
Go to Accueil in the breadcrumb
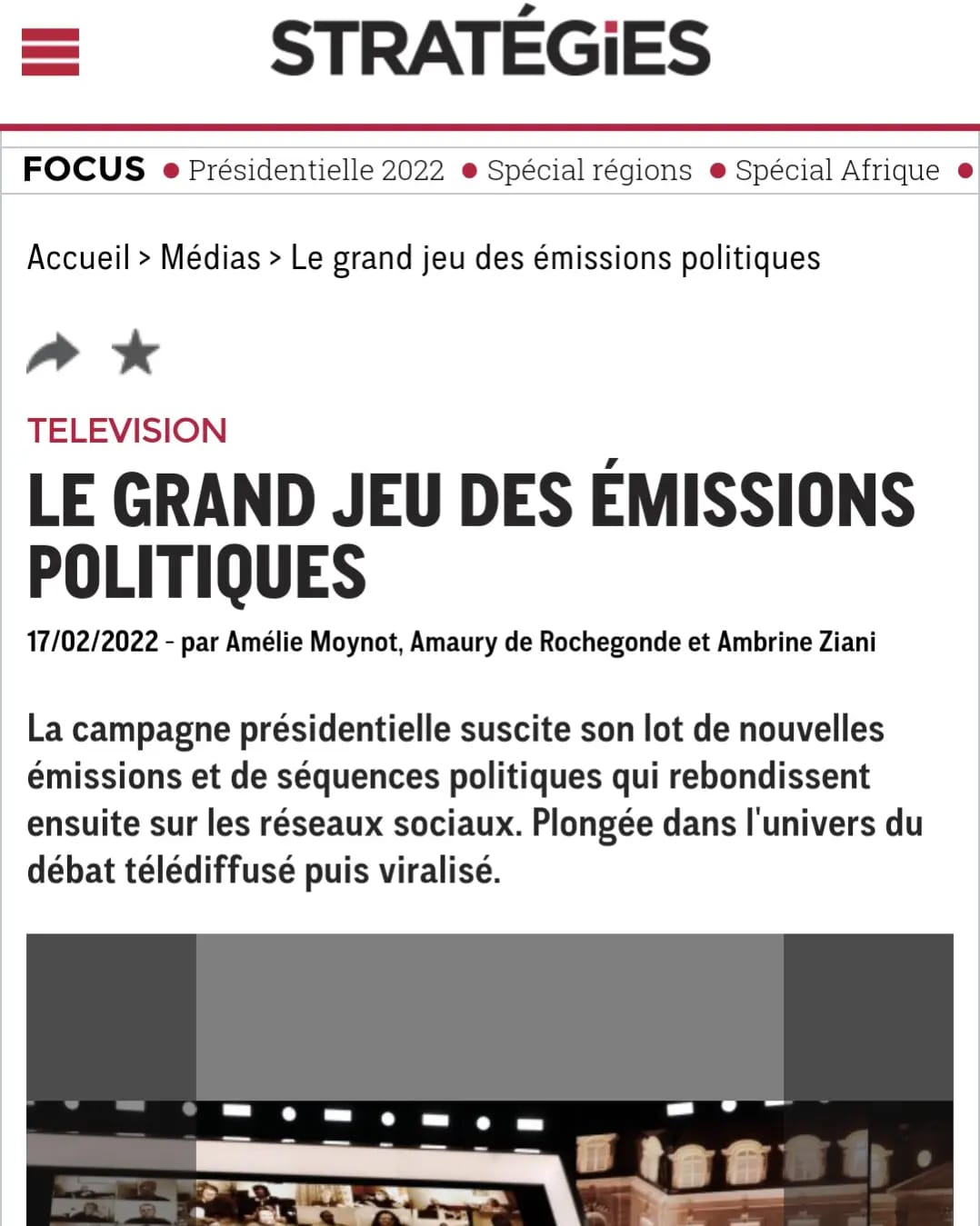coord(78,257)
